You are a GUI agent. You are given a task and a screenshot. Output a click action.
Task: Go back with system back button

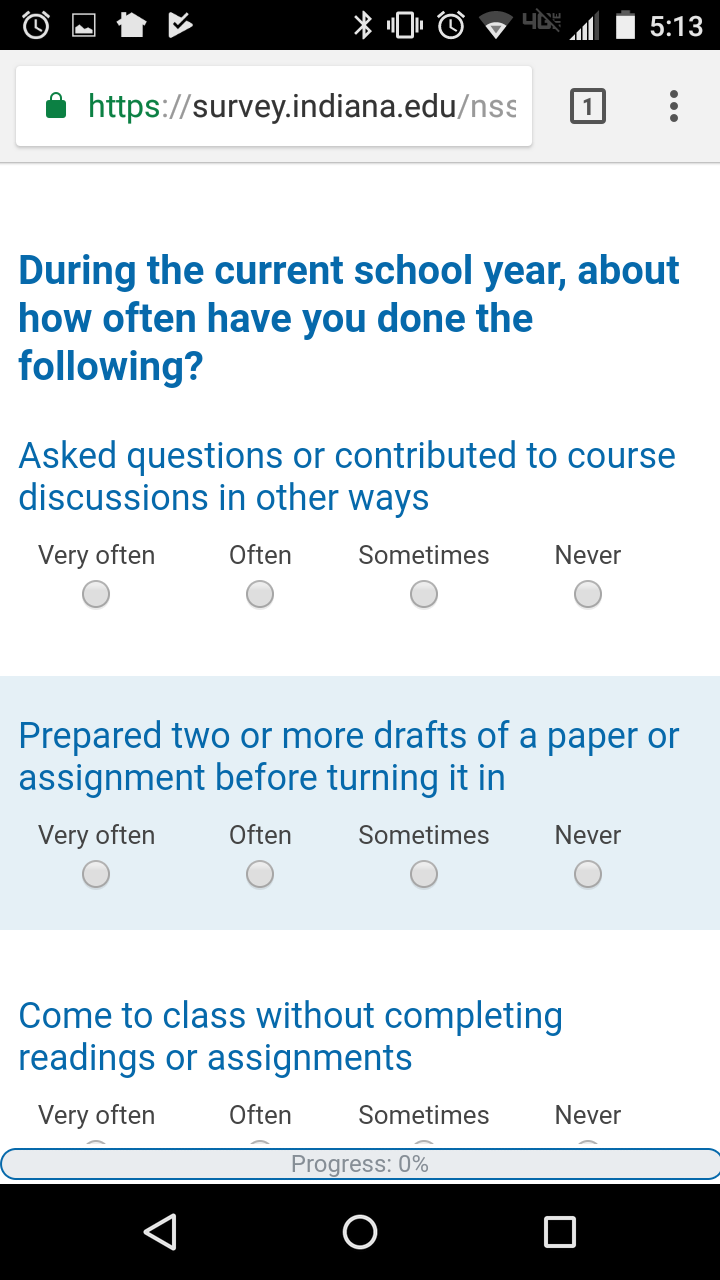pos(160,1232)
